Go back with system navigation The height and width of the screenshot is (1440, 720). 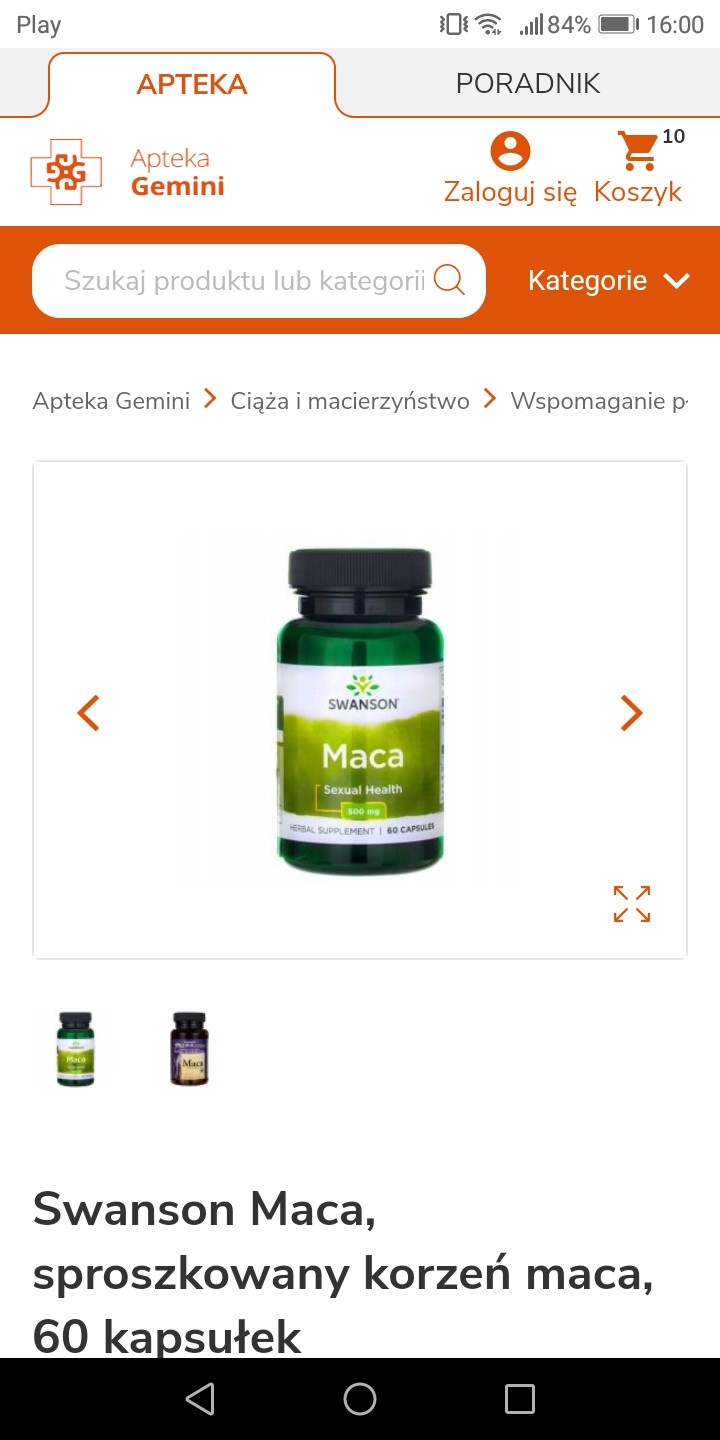200,1398
